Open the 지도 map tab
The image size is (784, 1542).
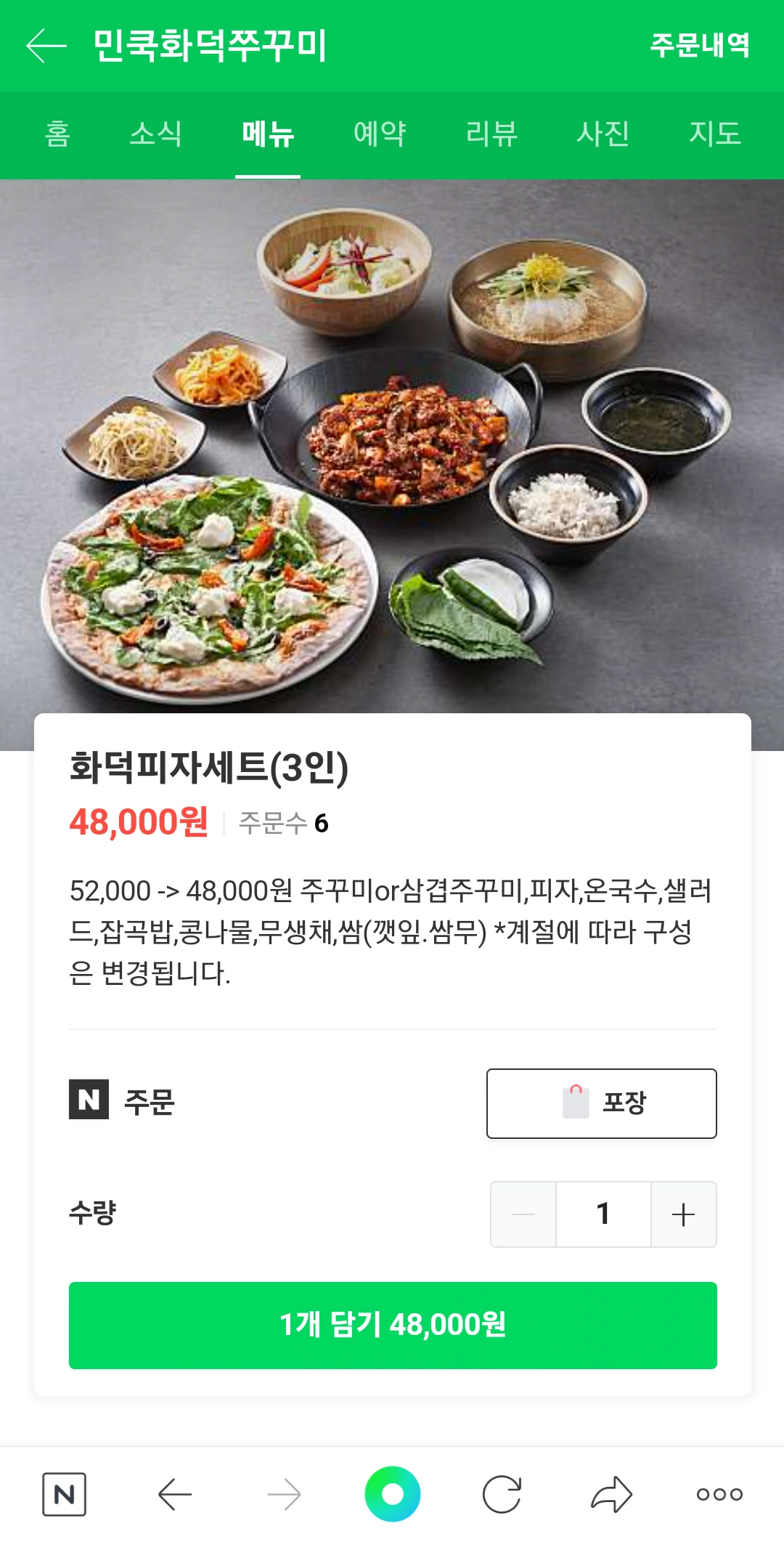click(x=715, y=134)
